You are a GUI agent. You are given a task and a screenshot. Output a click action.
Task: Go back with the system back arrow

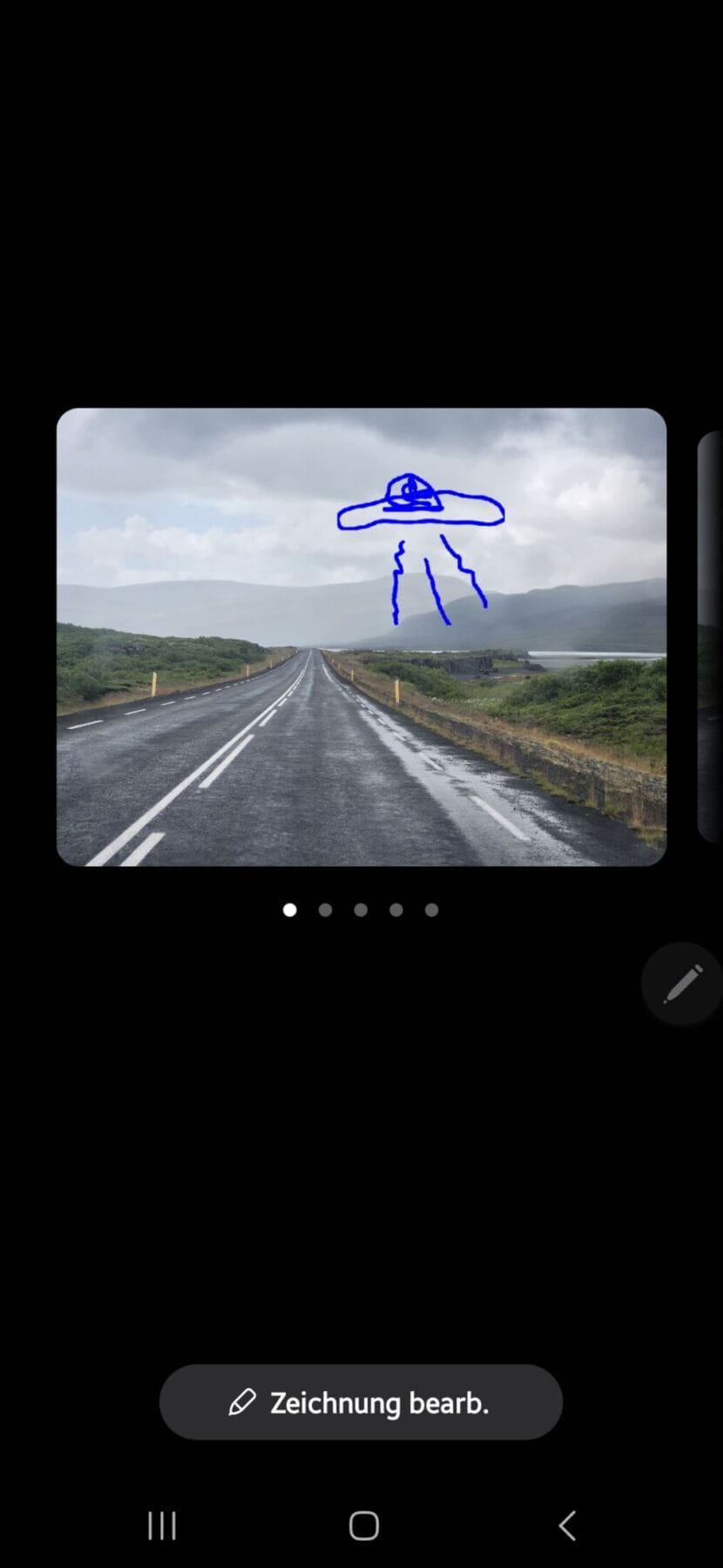[x=567, y=1525]
